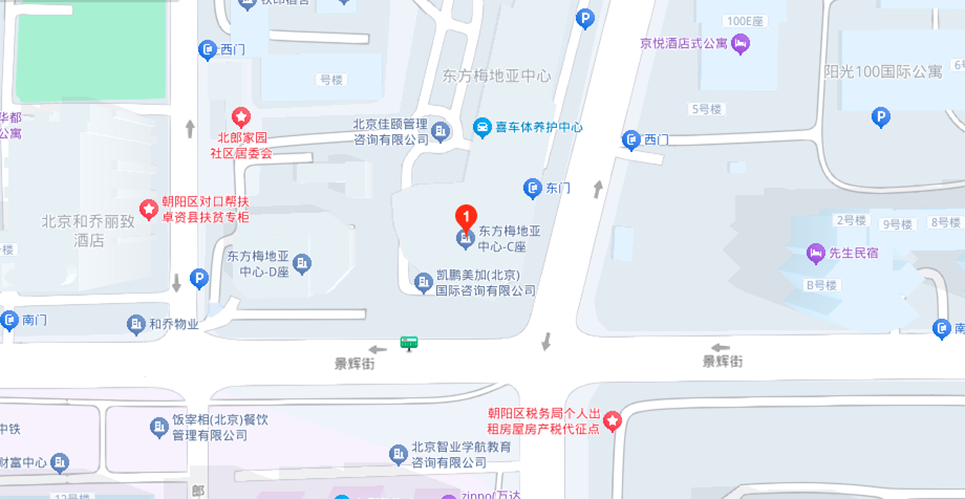
Task: Select the 先生民宿 lodging marker
Action: pos(816,253)
